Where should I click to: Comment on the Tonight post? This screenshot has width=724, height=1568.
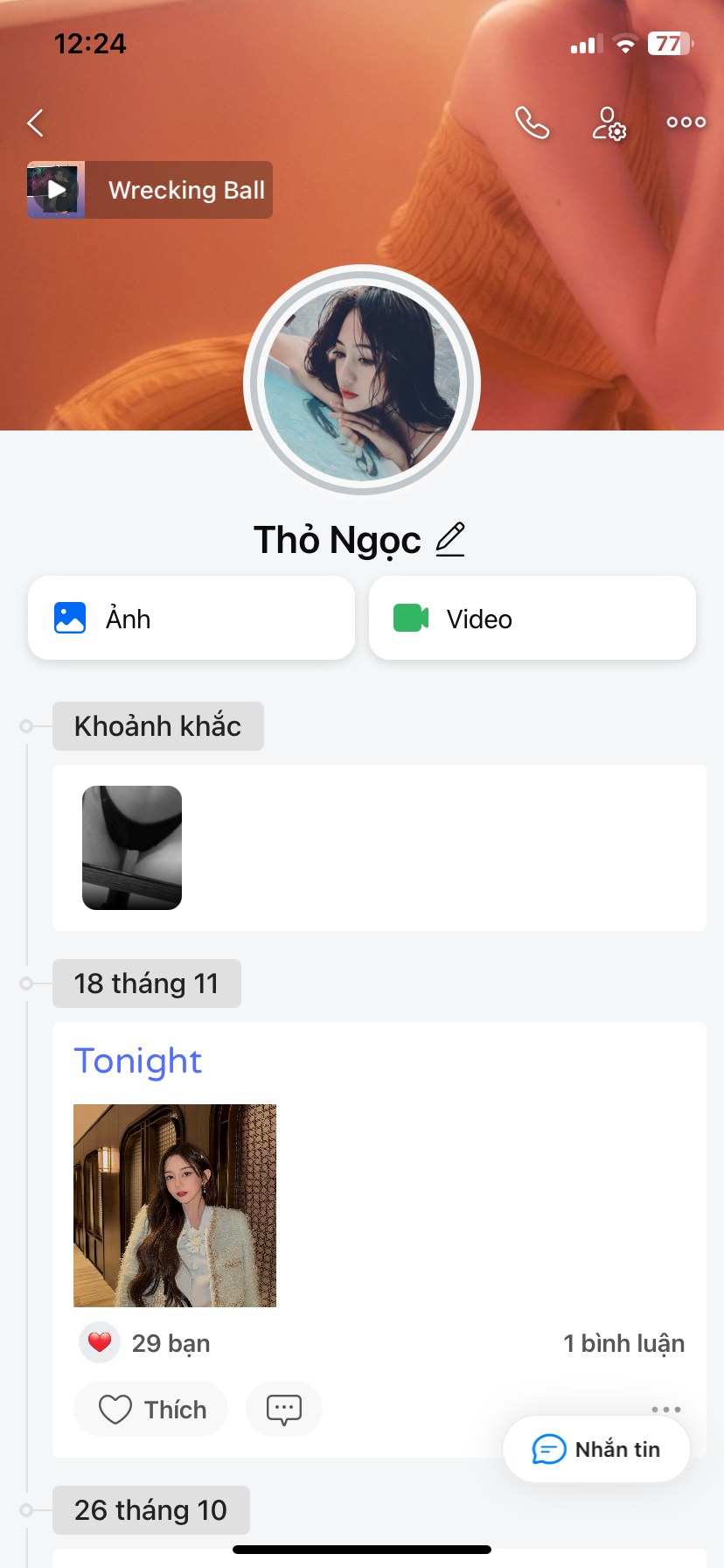click(x=284, y=1409)
